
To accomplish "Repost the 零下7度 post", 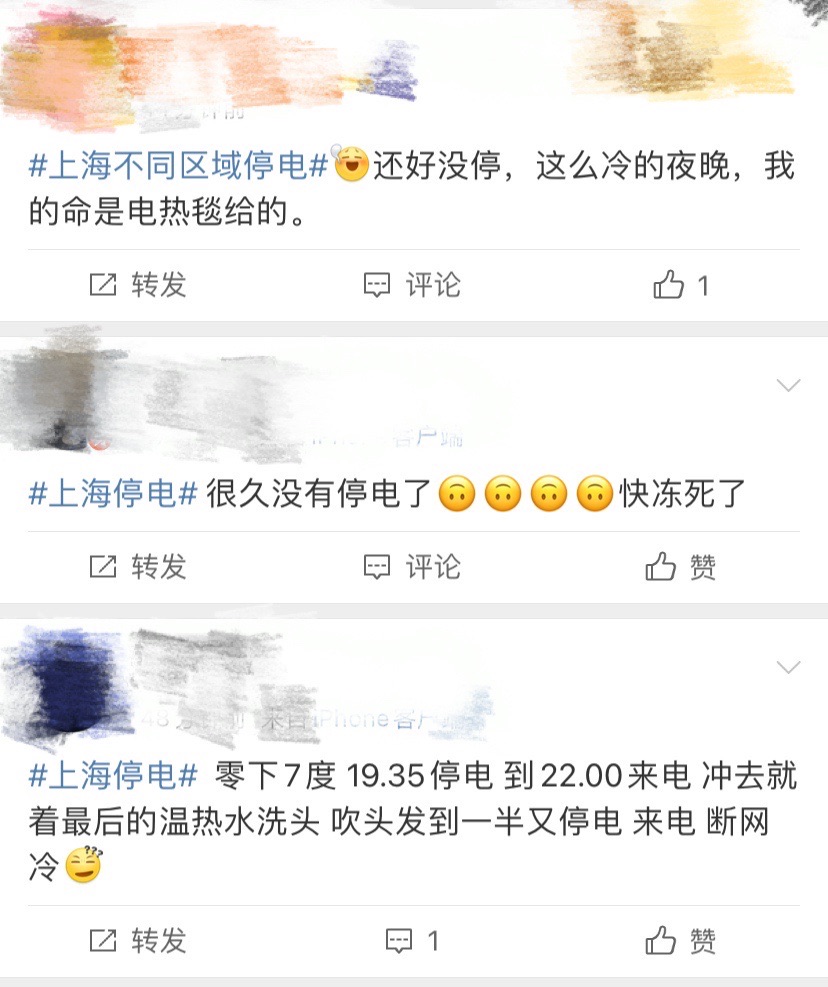I will click(x=138, y=941).
